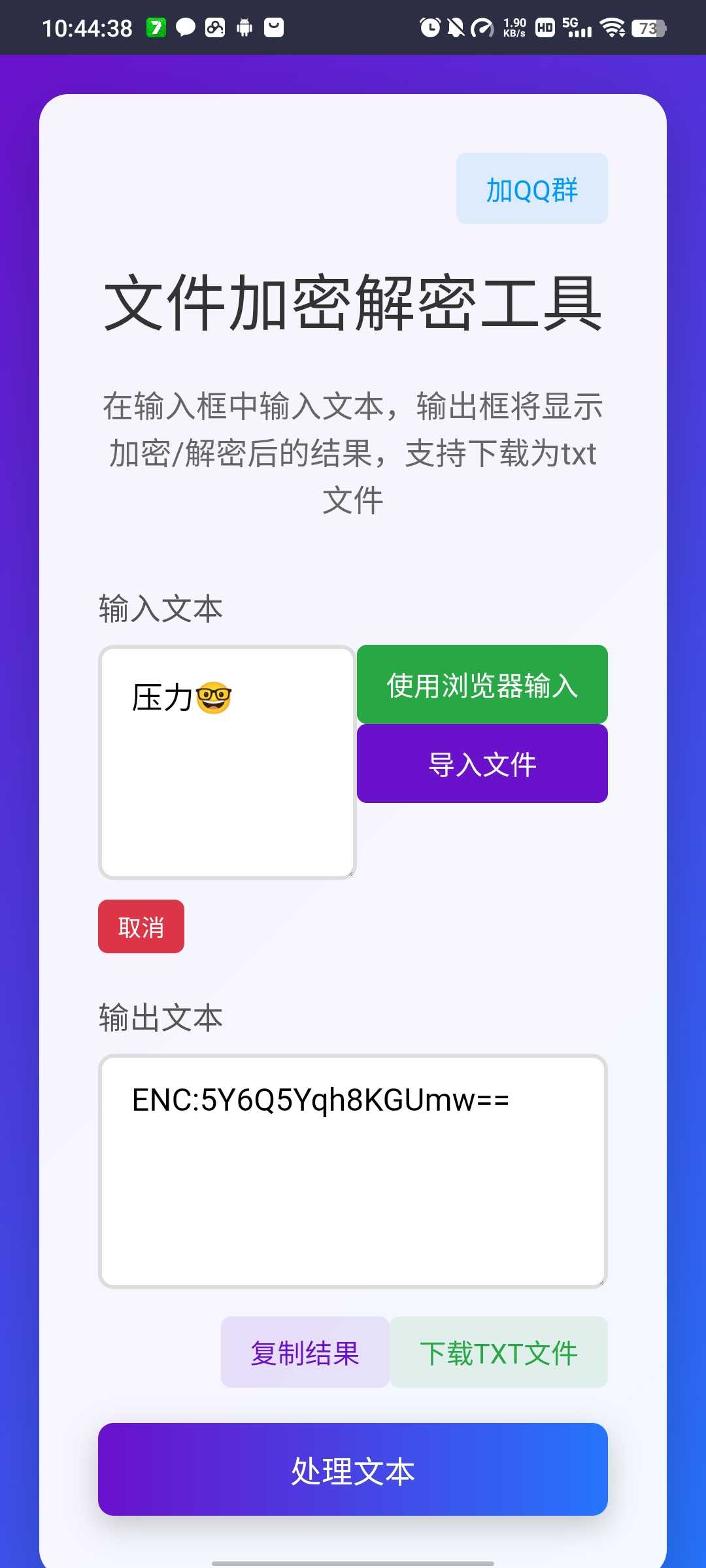The image size is (706, 1568).
Task: Download output with 下载TXT文件
Action: (499, 1352)
